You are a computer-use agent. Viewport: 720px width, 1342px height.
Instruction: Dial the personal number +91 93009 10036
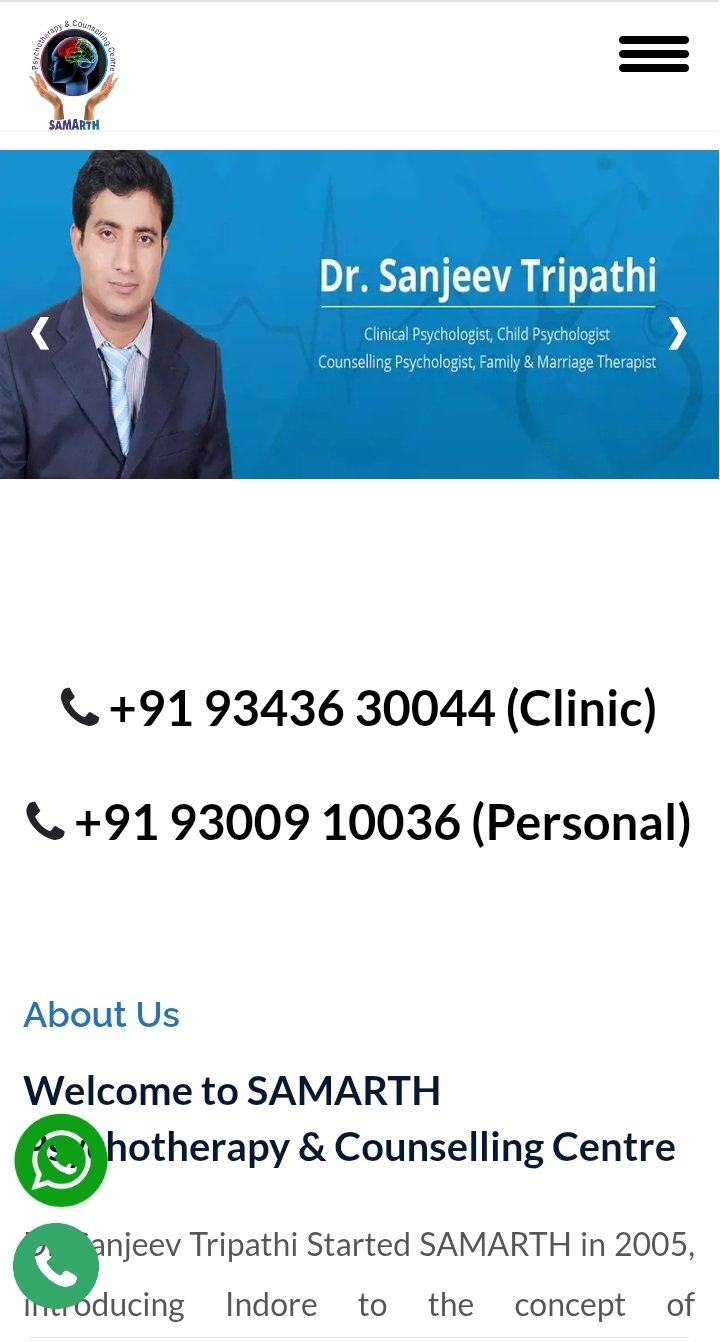pyautogui.click(x=359, y=823)
